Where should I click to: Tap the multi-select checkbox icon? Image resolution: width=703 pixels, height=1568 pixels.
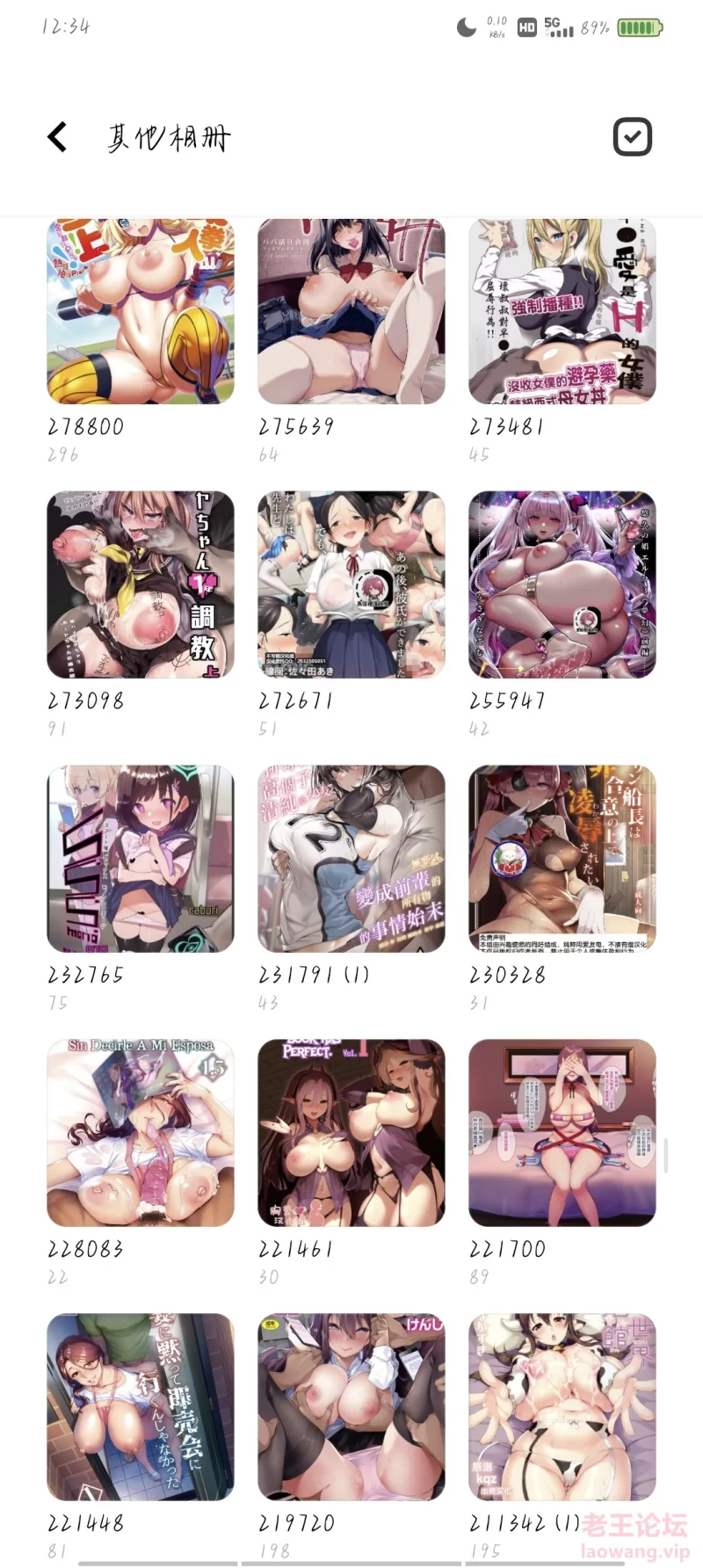632,137
